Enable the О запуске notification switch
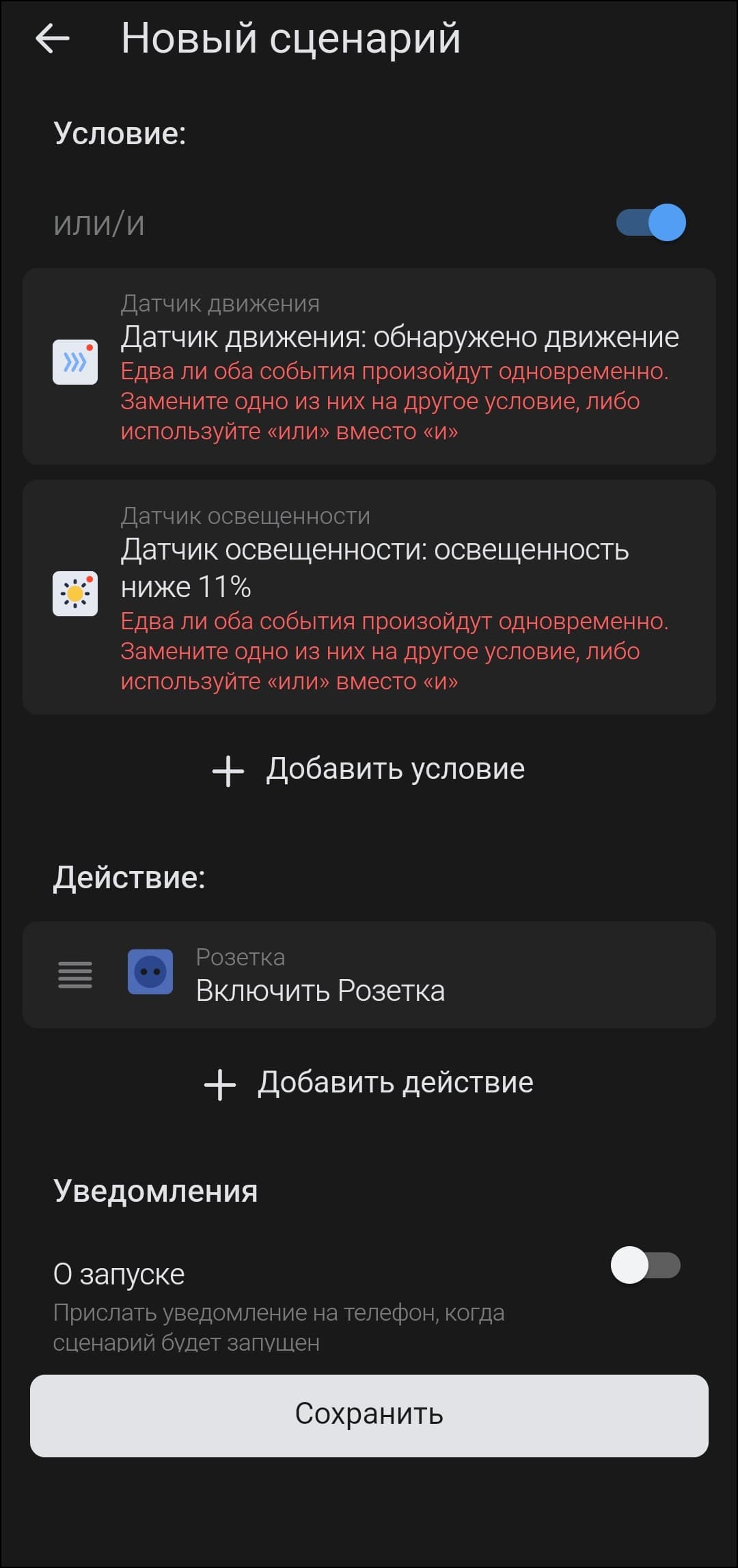The image size is (738, 1568). pos(645,1265)
